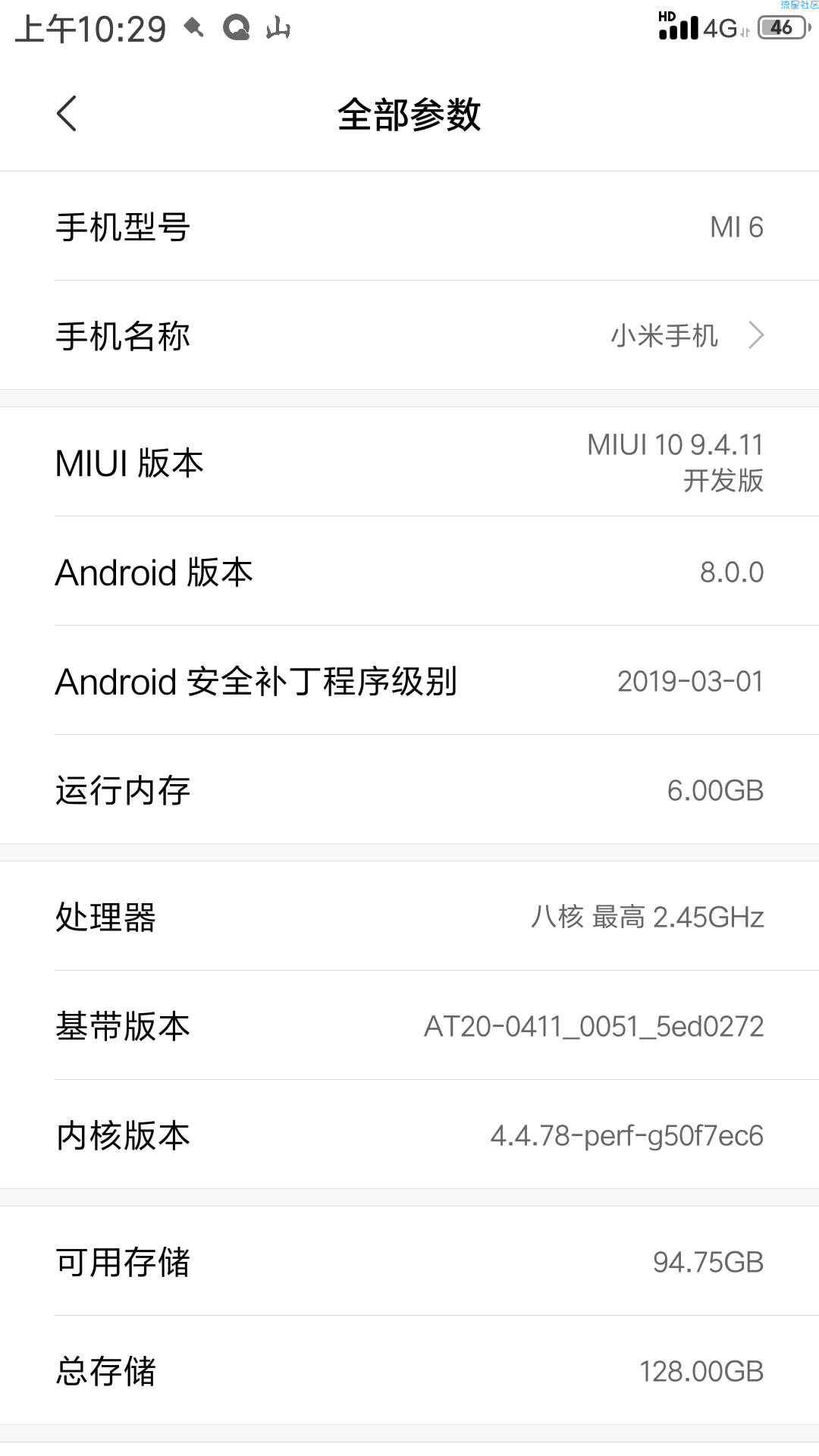The image size is (819, 1456).
Task: Open the 手机名称 row to rename
Action: coord(409,335)
